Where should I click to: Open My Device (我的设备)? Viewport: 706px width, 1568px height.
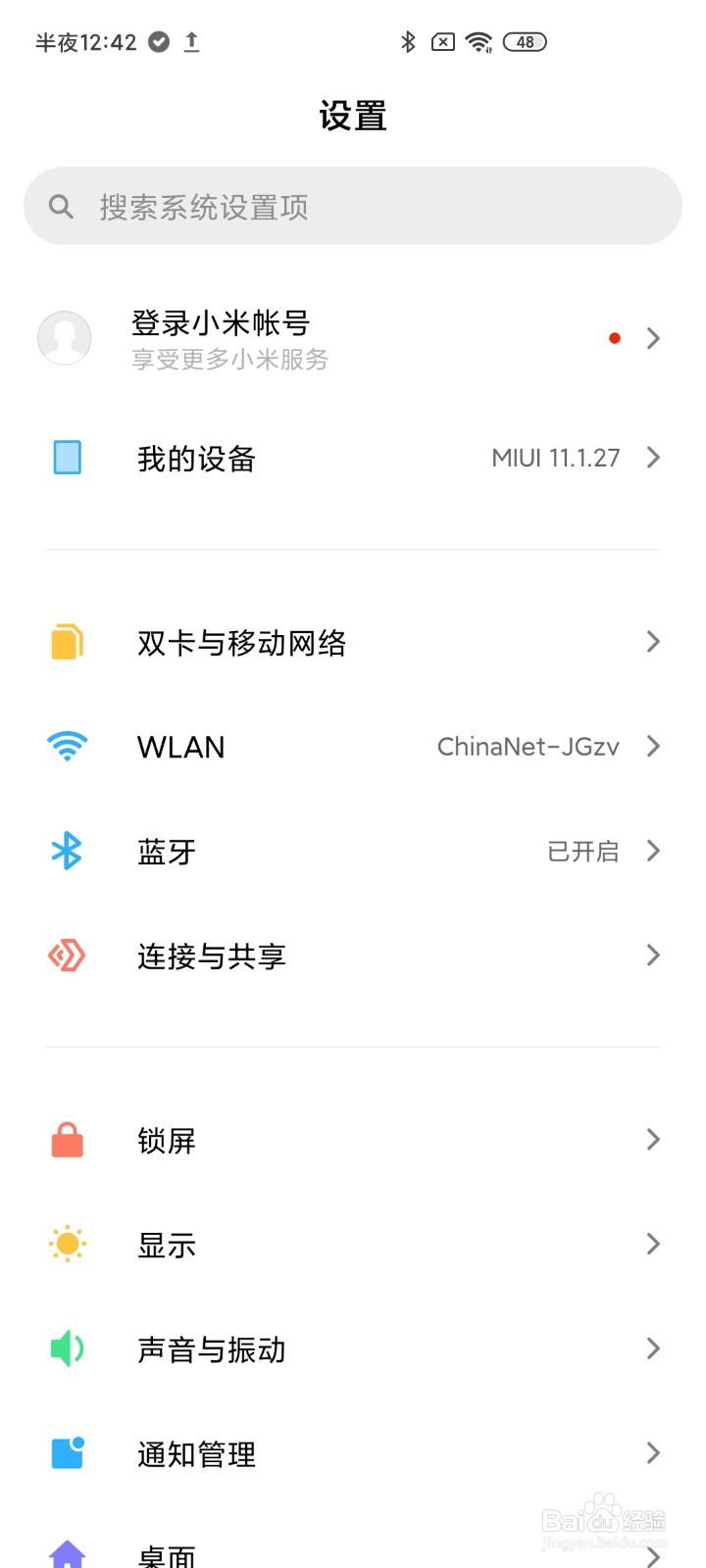pyautogui.click(x=353, y=458)
